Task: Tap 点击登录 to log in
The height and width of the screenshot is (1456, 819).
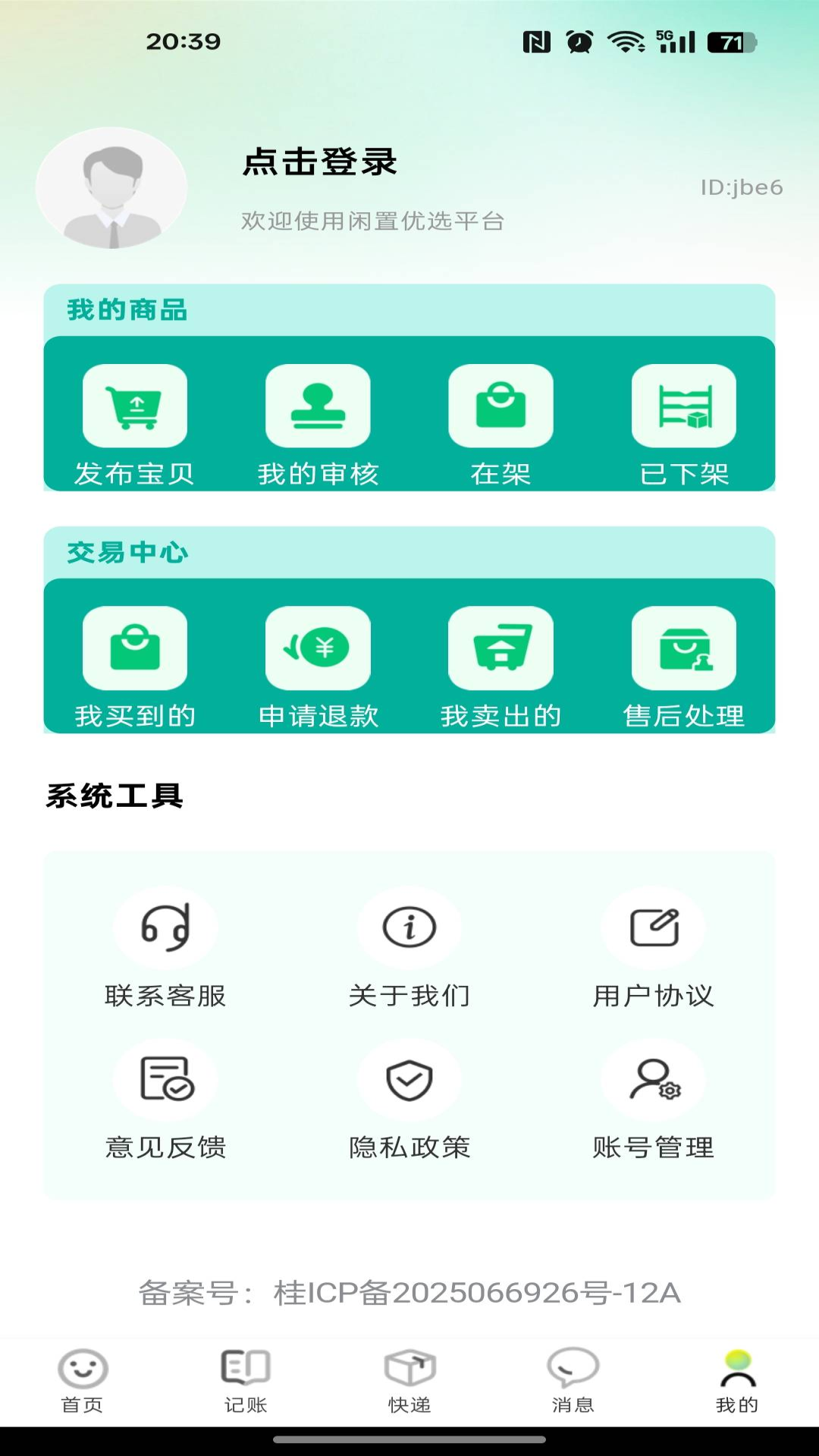Action: pyautogui.click(x=319, y=163)
